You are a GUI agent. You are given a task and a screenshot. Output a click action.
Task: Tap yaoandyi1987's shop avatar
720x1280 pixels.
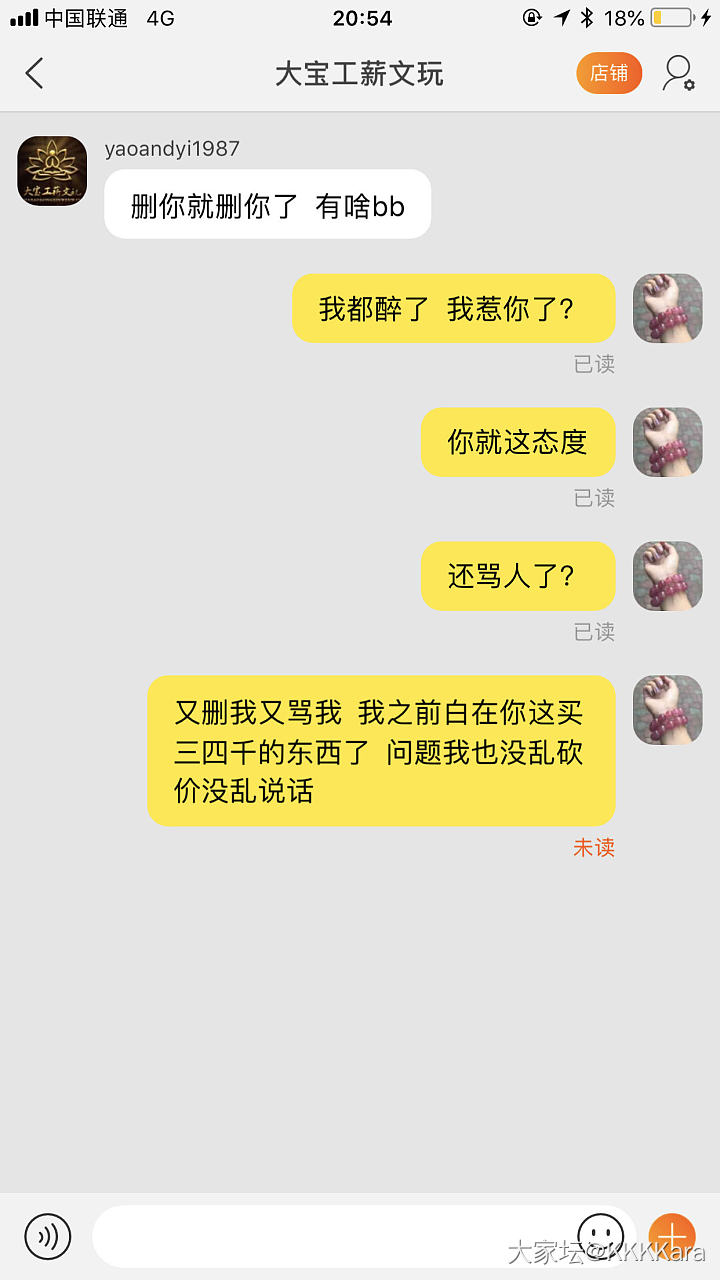52,171
